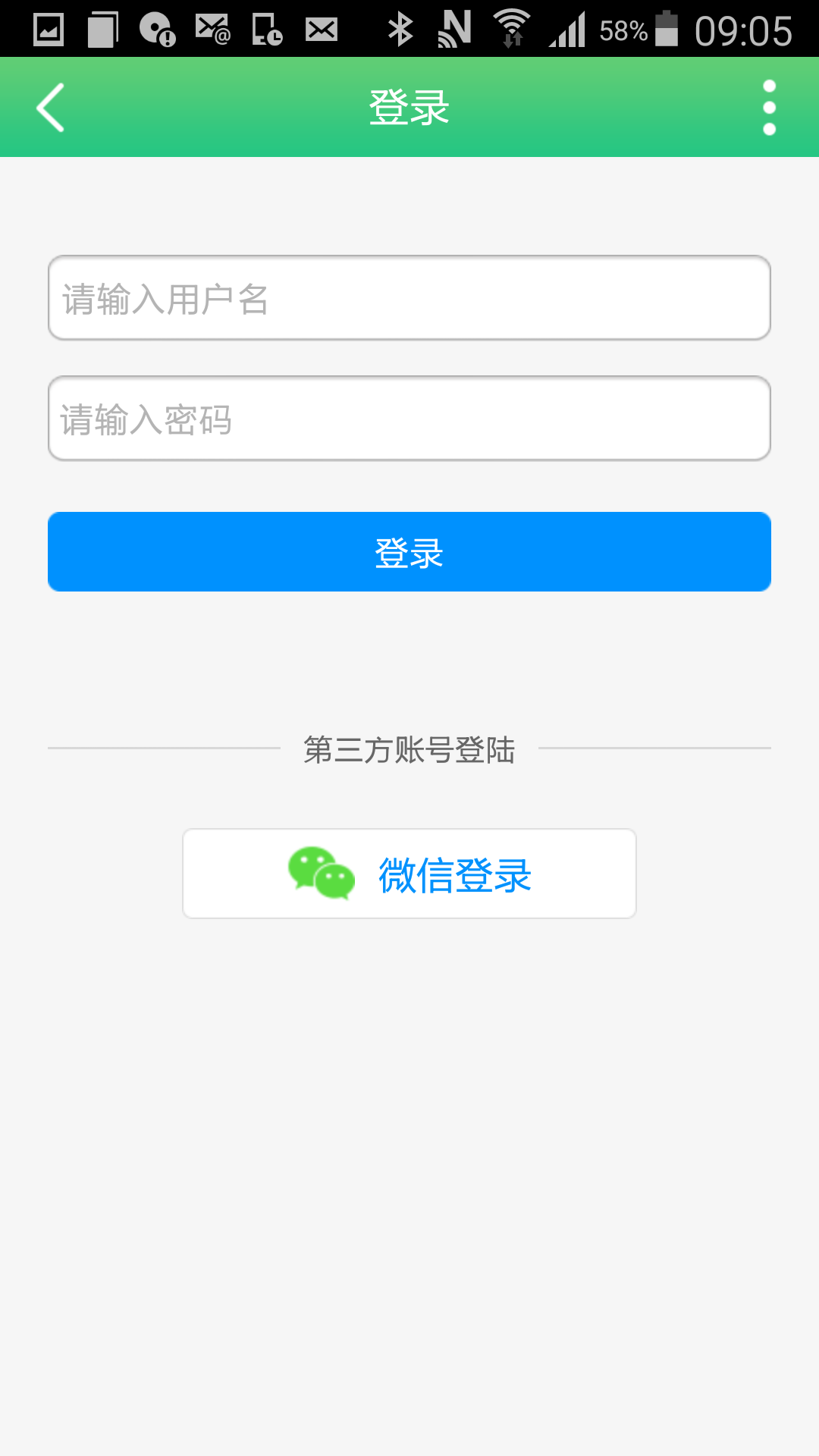The height and width of the screenshot is (1456, 819).
Task: Go back from the login page
Action: pyautogui.click(x=51, y=108)
